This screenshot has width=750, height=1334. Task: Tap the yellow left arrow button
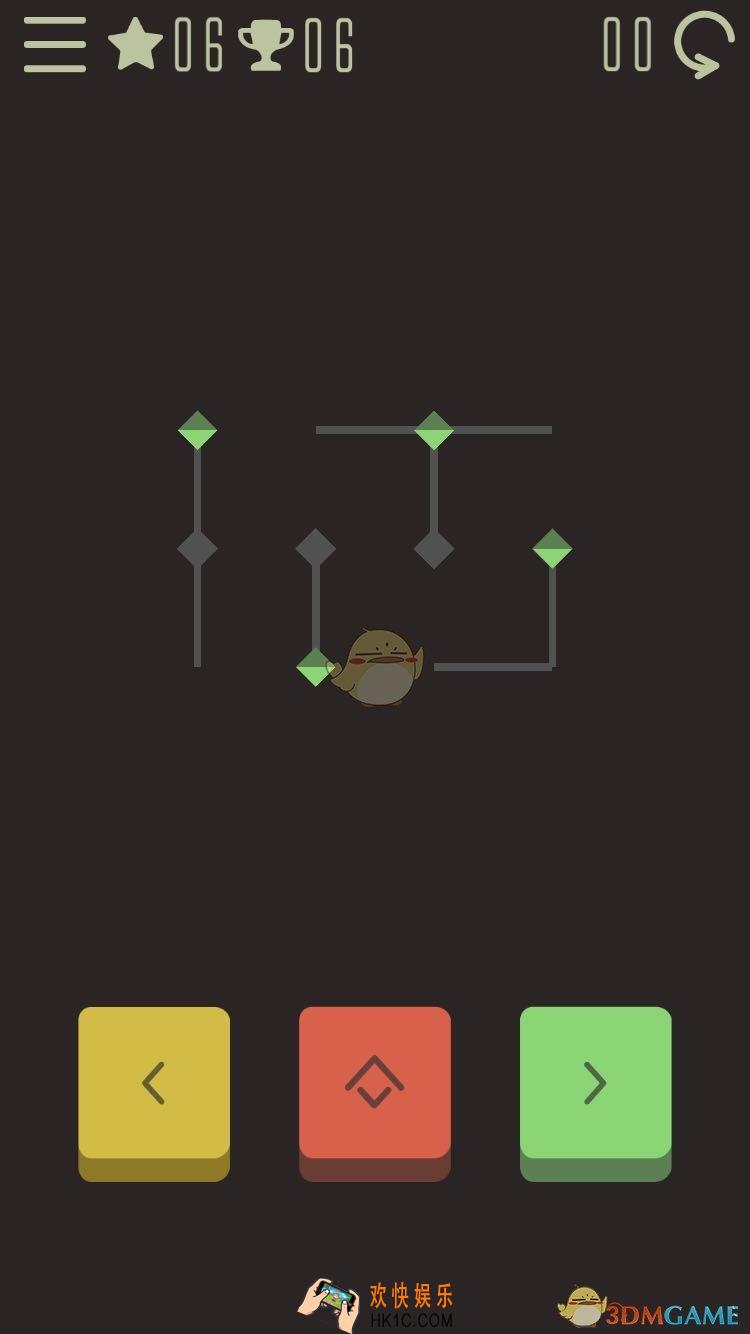pos(154,1083)
